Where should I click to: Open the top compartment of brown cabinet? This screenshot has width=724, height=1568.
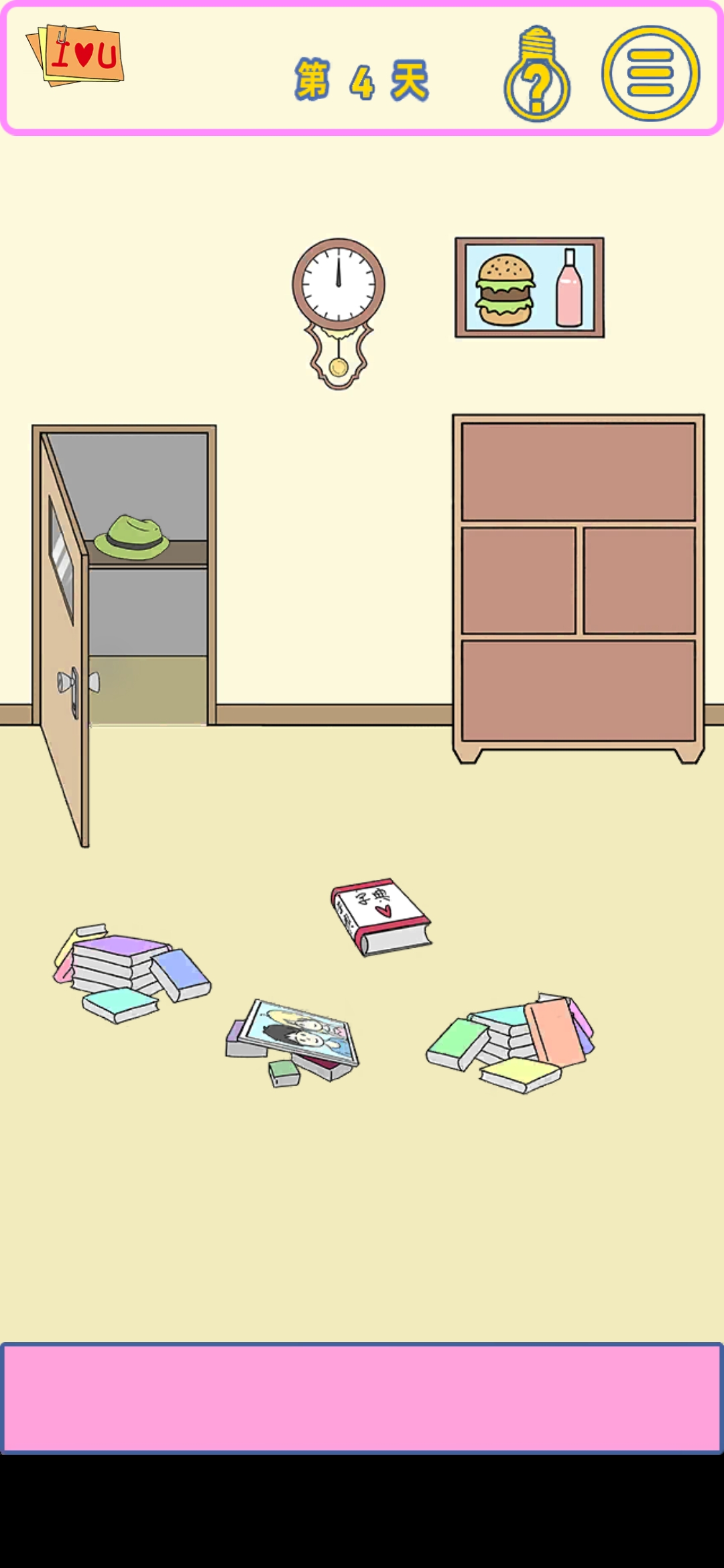pos(578,471)
